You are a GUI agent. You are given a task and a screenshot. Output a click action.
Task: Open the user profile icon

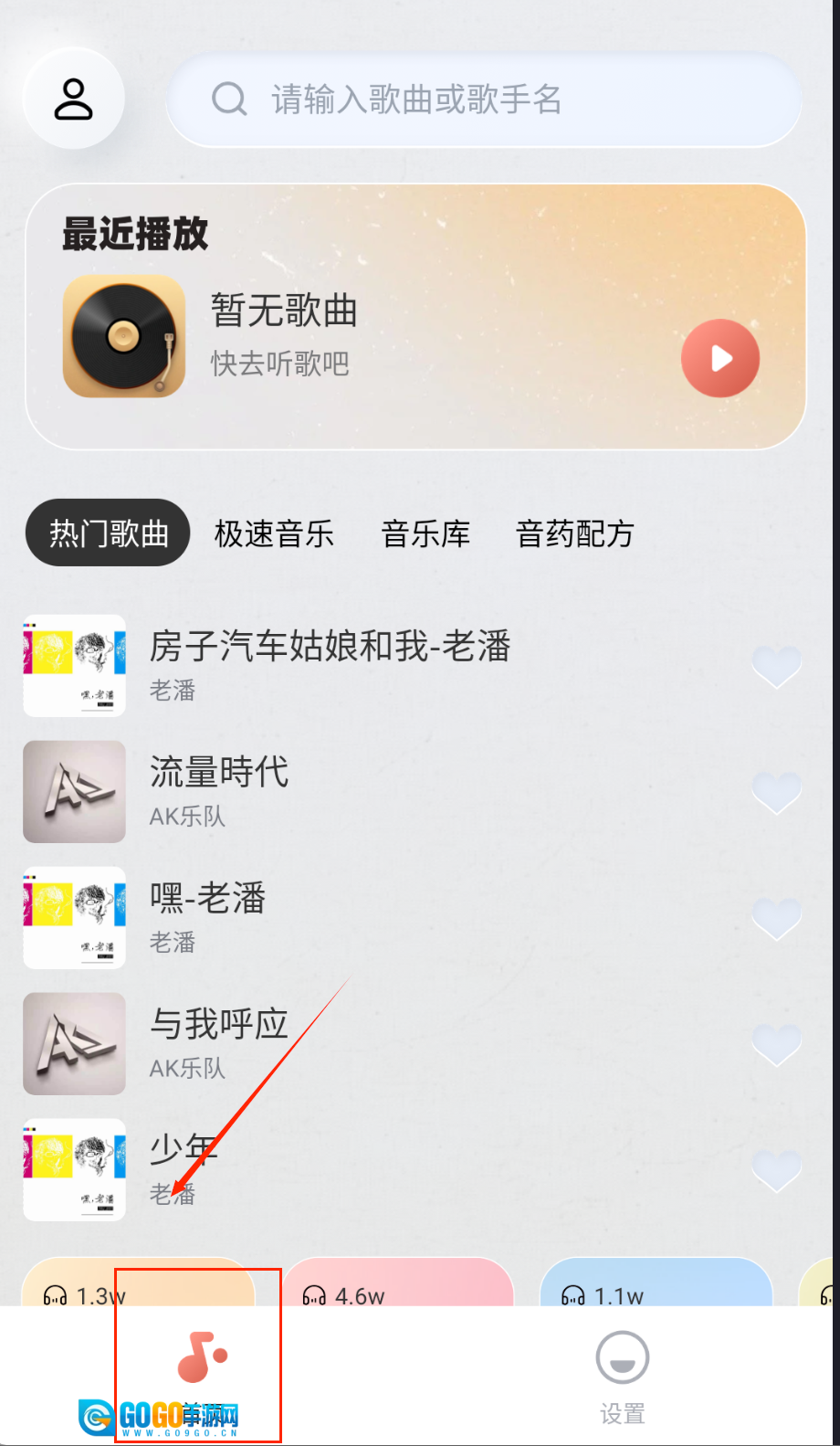pos(74,99)
